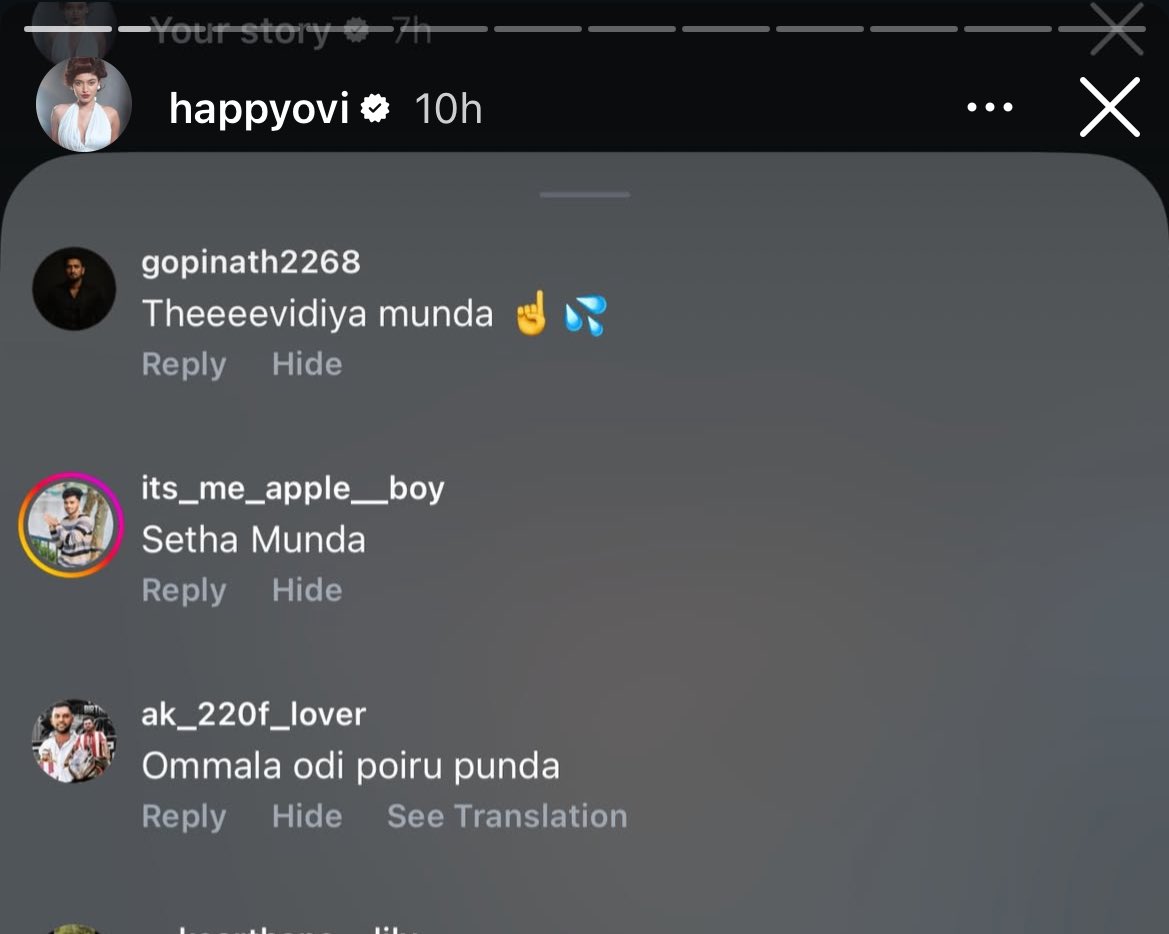Open the story options menu
This screenshot has width=1169, height=934.
pos(990,107)
